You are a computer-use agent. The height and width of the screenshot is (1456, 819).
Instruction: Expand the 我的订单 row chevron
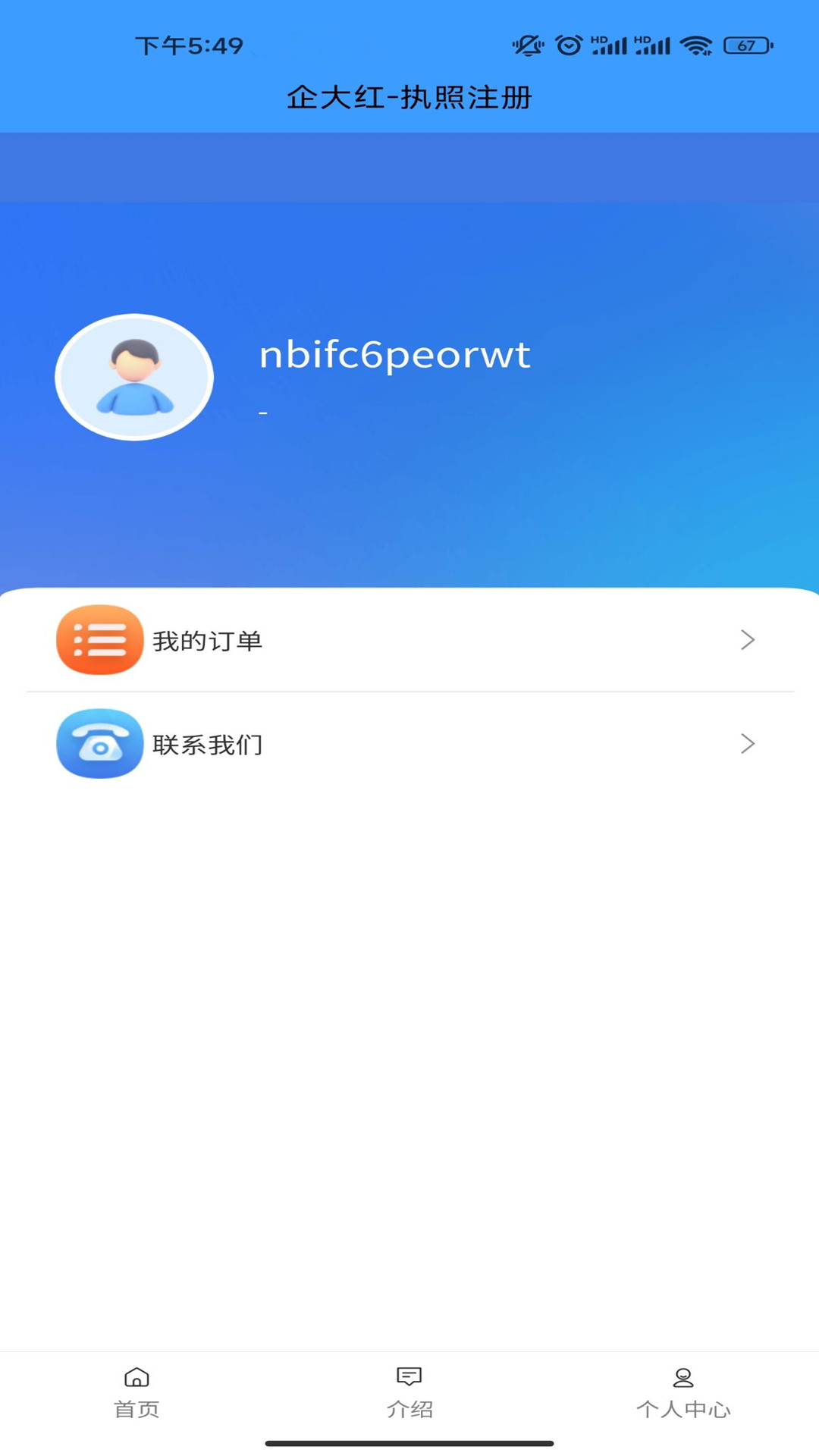748,639
